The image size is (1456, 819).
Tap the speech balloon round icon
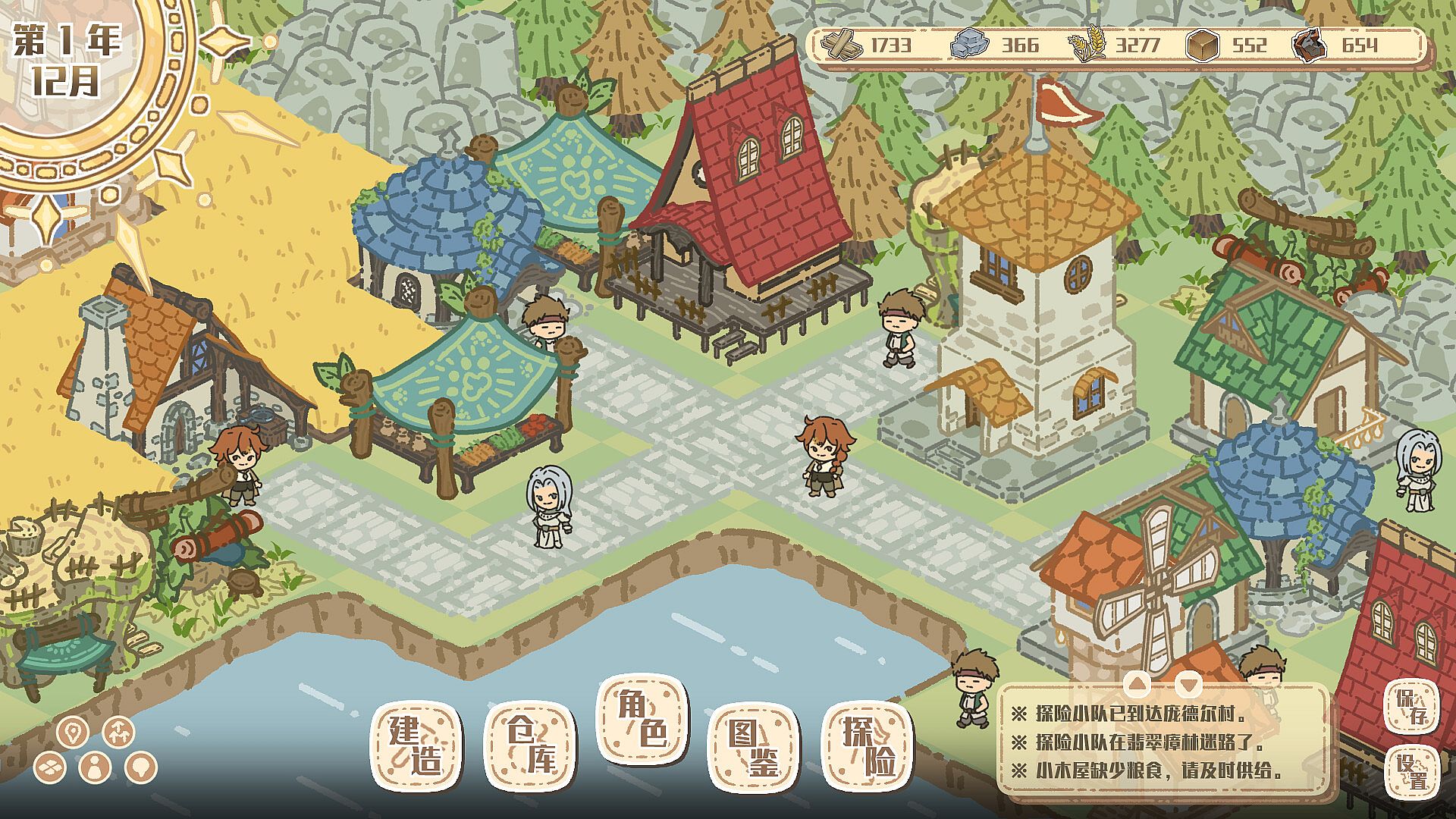(x=141, y=767)
